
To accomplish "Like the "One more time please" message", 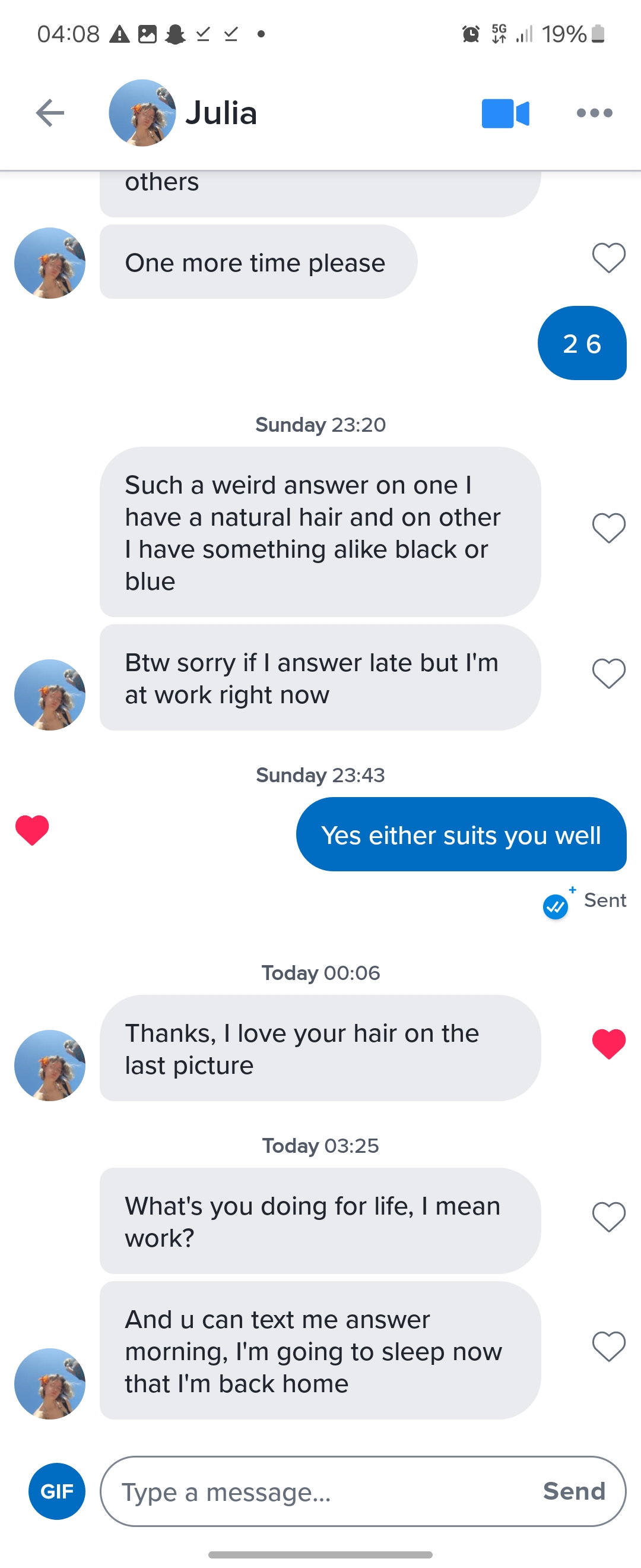I will (608, 258).
